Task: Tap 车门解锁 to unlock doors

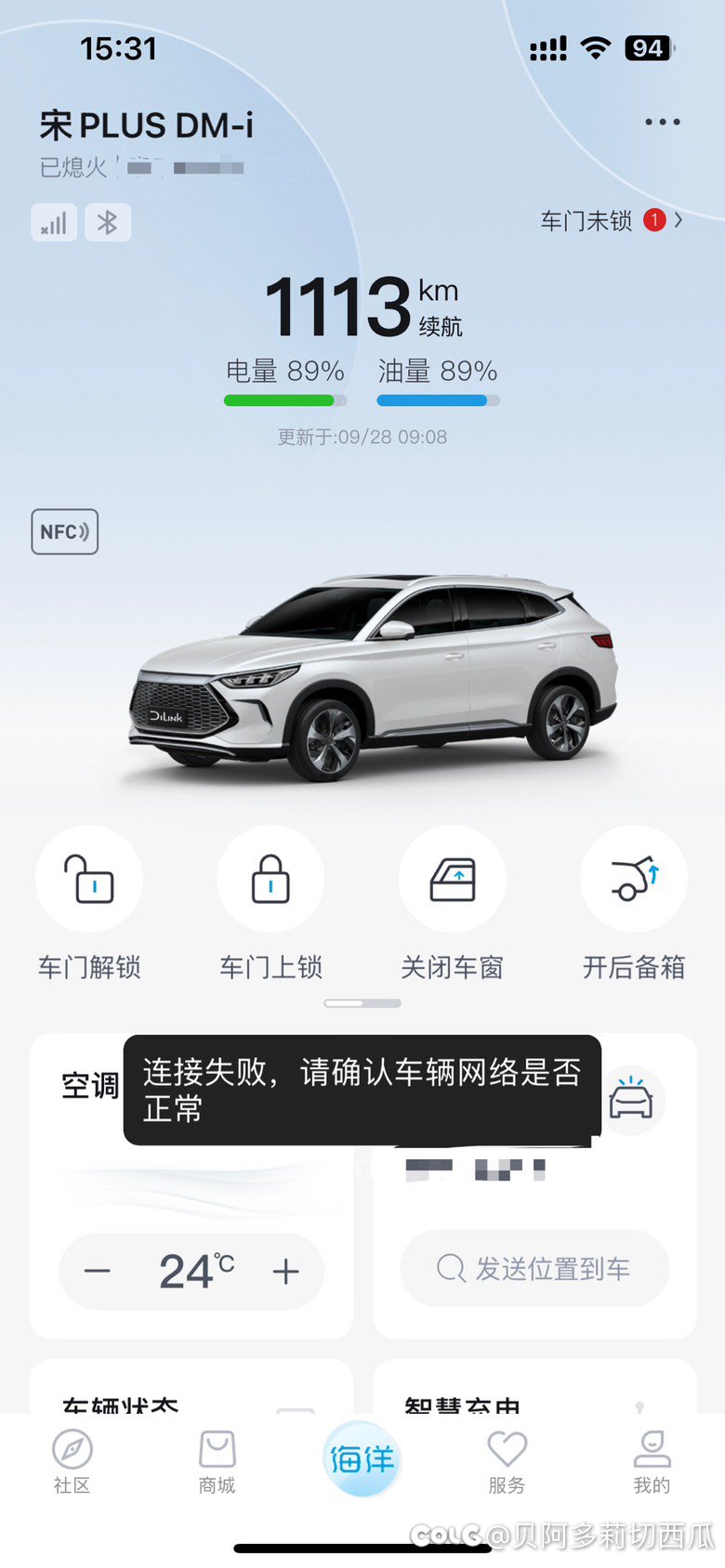Action: click(x=89, y=879)
